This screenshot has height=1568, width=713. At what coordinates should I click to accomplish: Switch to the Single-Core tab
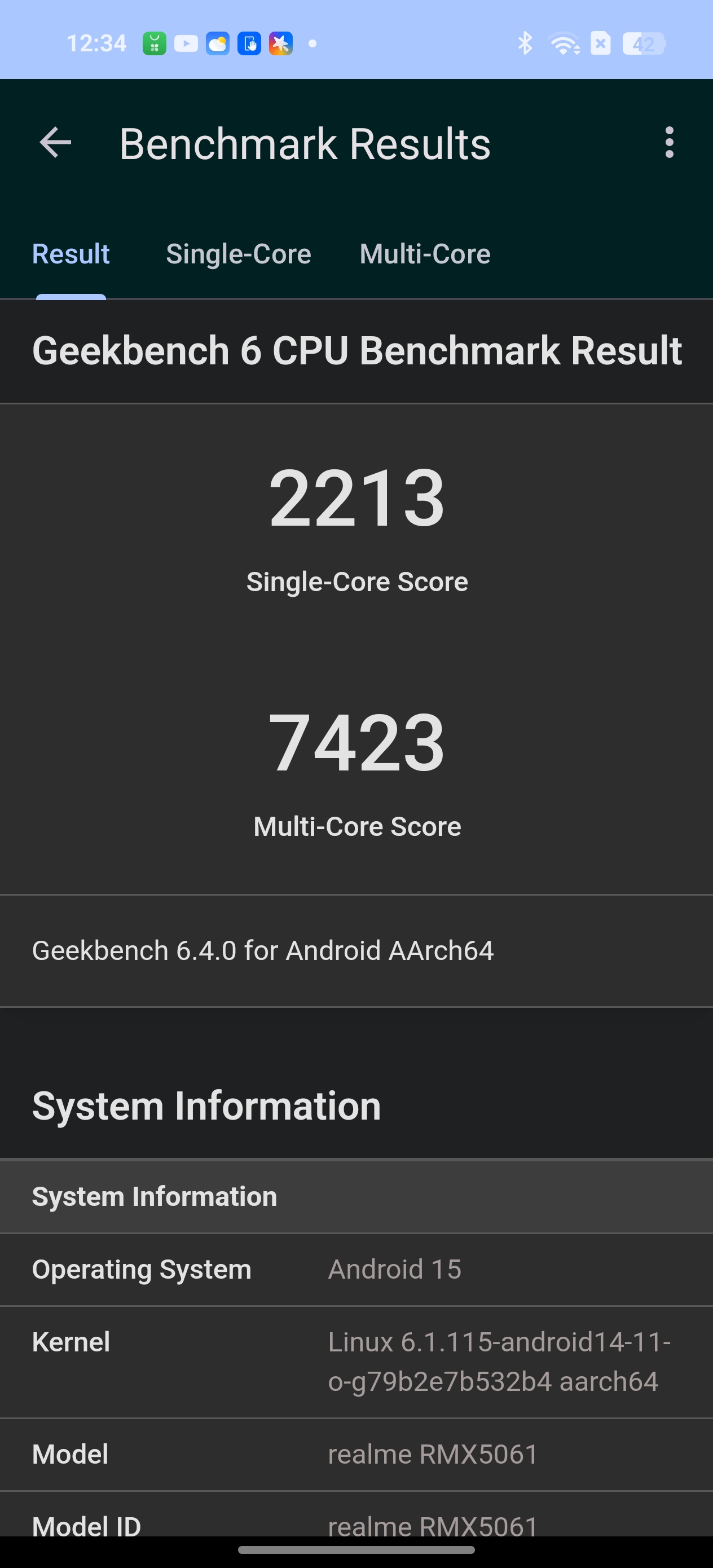(x=238, y=254)
